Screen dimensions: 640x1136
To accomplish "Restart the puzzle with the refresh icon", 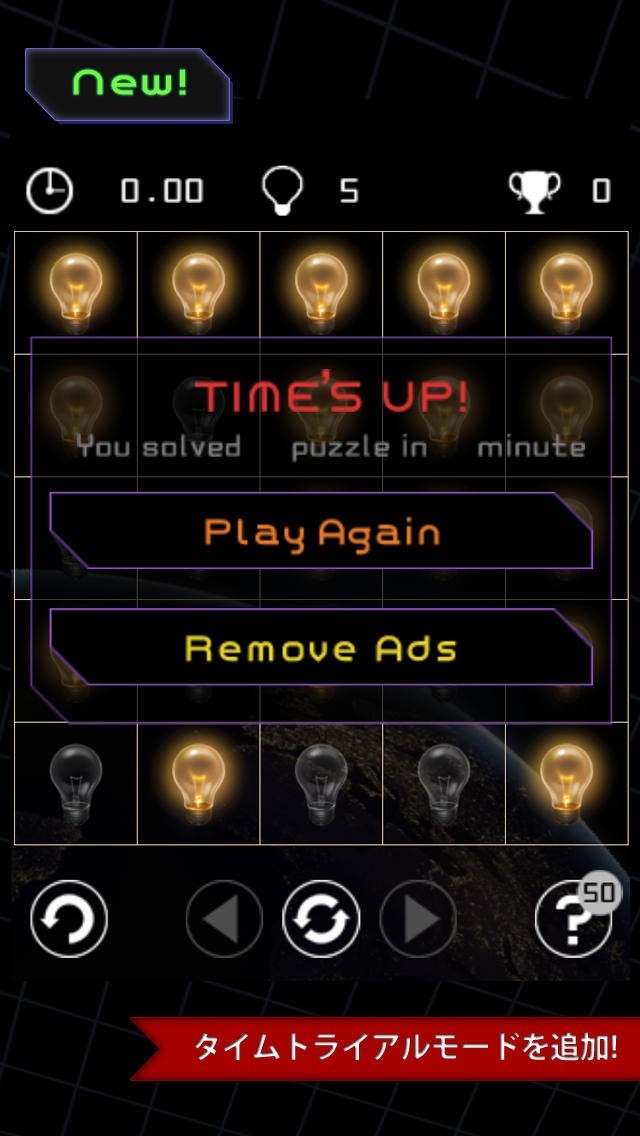I will pos(321,918).
